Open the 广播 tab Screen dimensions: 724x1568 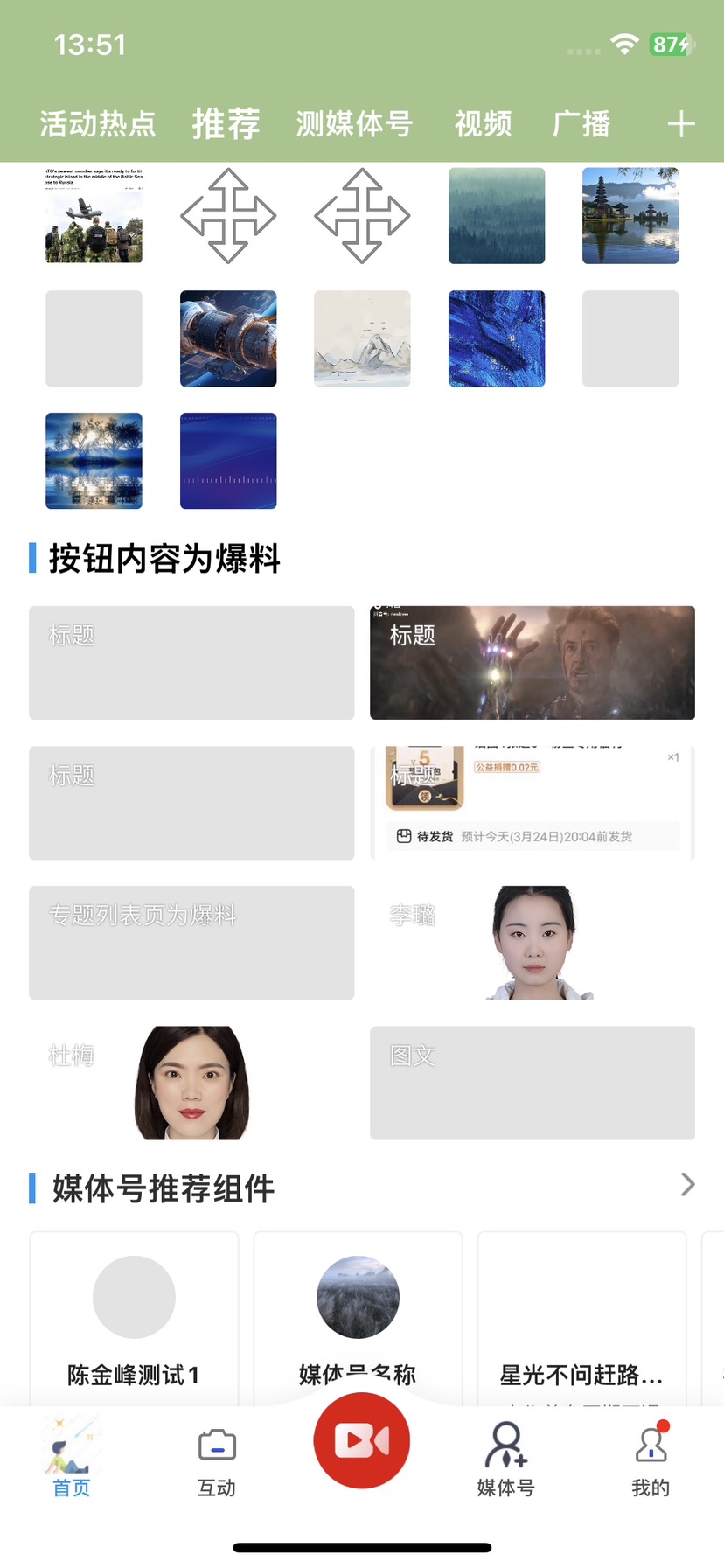[x=581, y=124]
